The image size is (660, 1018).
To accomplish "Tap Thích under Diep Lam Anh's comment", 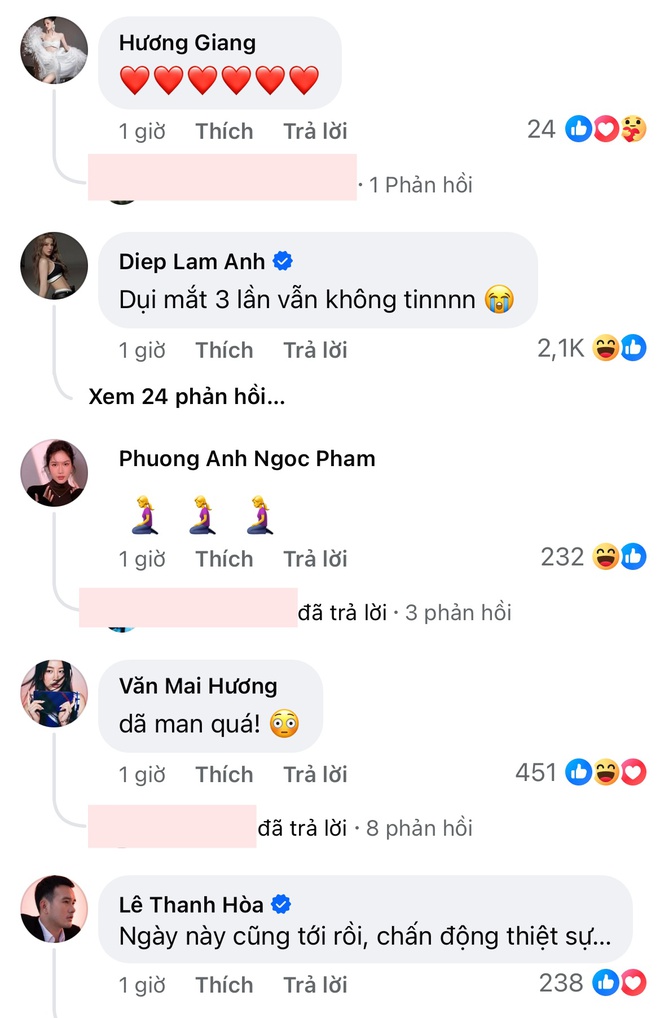I will pyautogui.click(x=224, y=350).
